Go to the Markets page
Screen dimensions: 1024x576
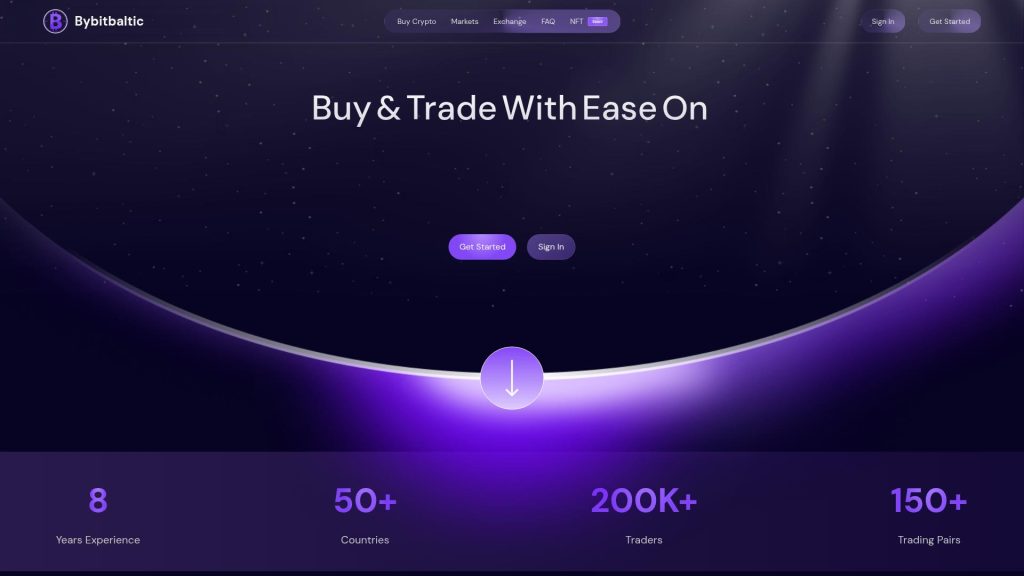coord(464,21)
